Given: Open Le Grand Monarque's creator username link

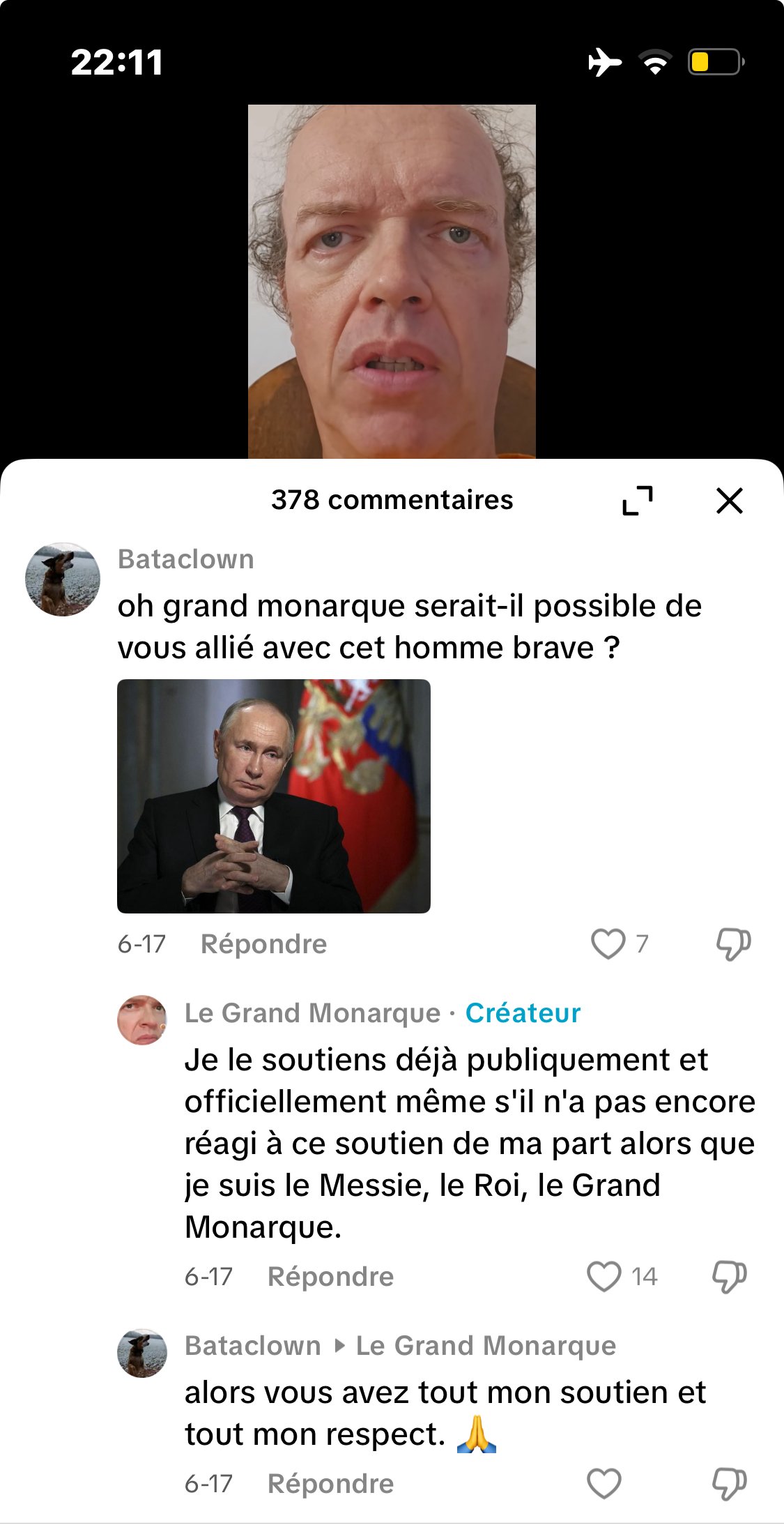Looking at the screenshot, I should pos(312,1013).
